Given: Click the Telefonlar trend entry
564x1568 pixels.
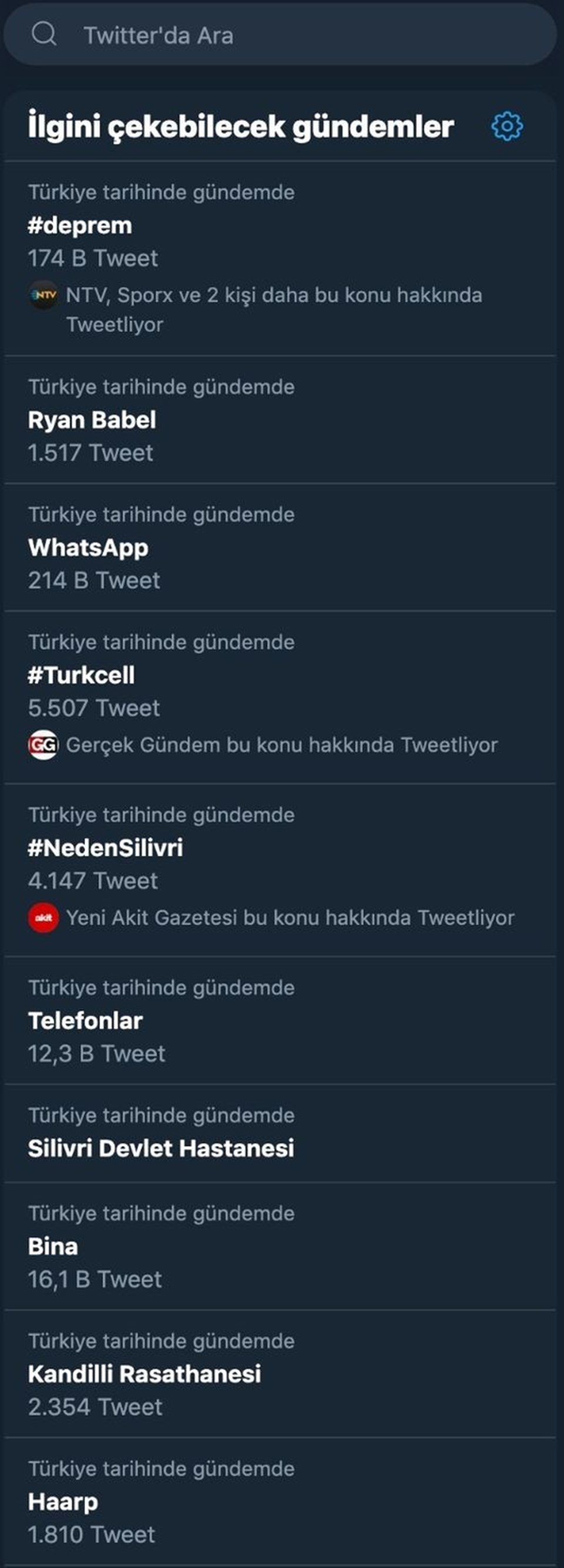Looking at the screenshot, I should click(x=85, y=1021).
